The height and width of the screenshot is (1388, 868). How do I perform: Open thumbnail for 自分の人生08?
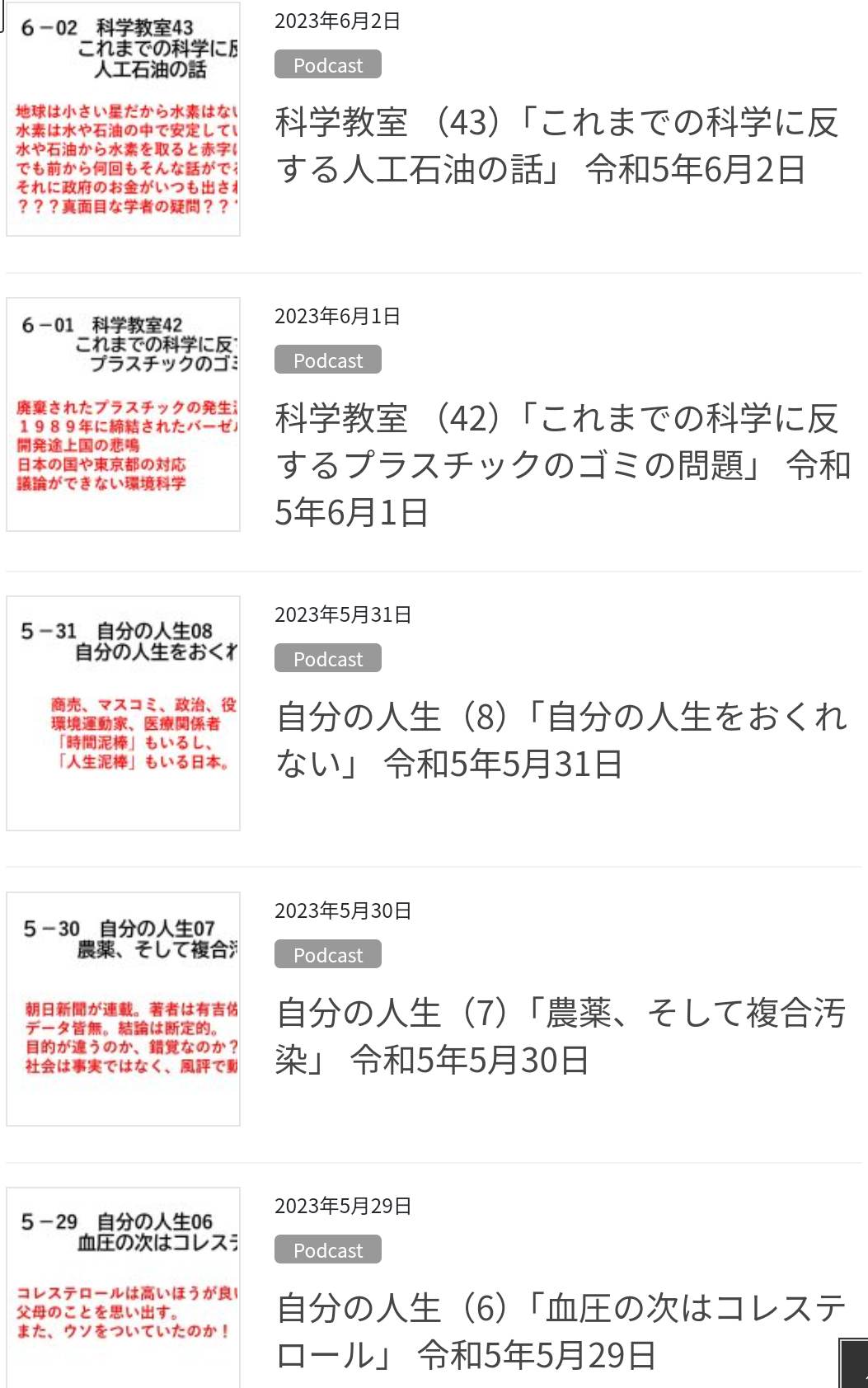pos(123,713)
